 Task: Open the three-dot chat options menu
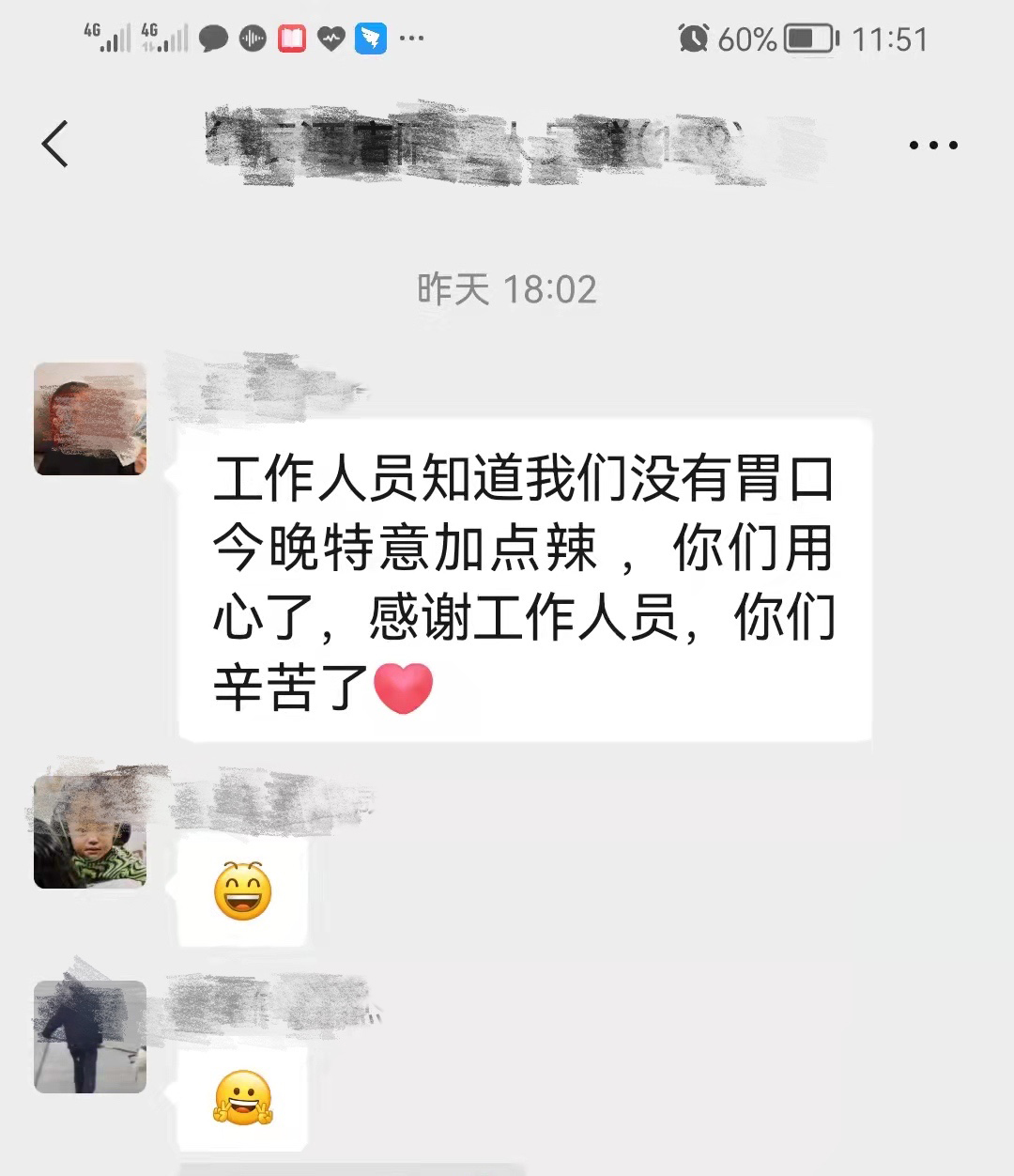tap(932, 146)
